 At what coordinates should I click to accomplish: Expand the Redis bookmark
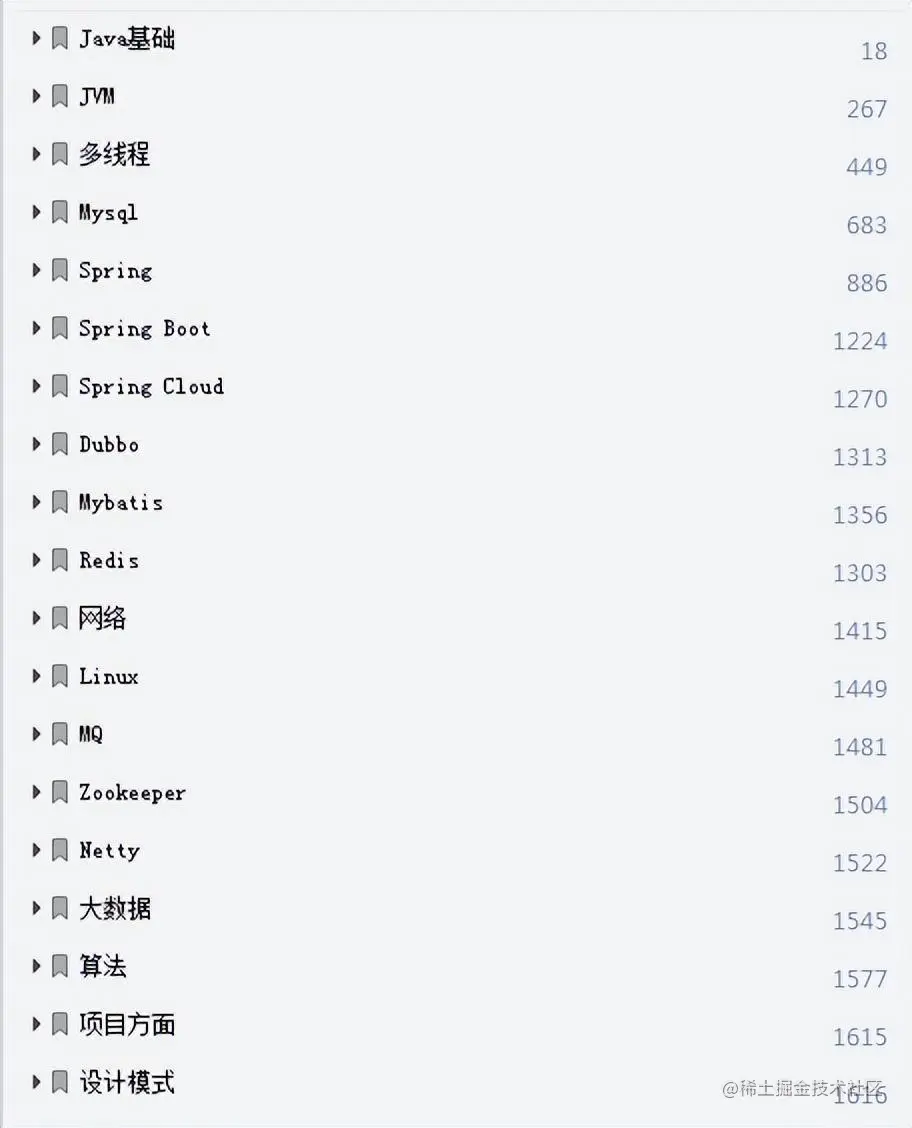coord(36,561)
